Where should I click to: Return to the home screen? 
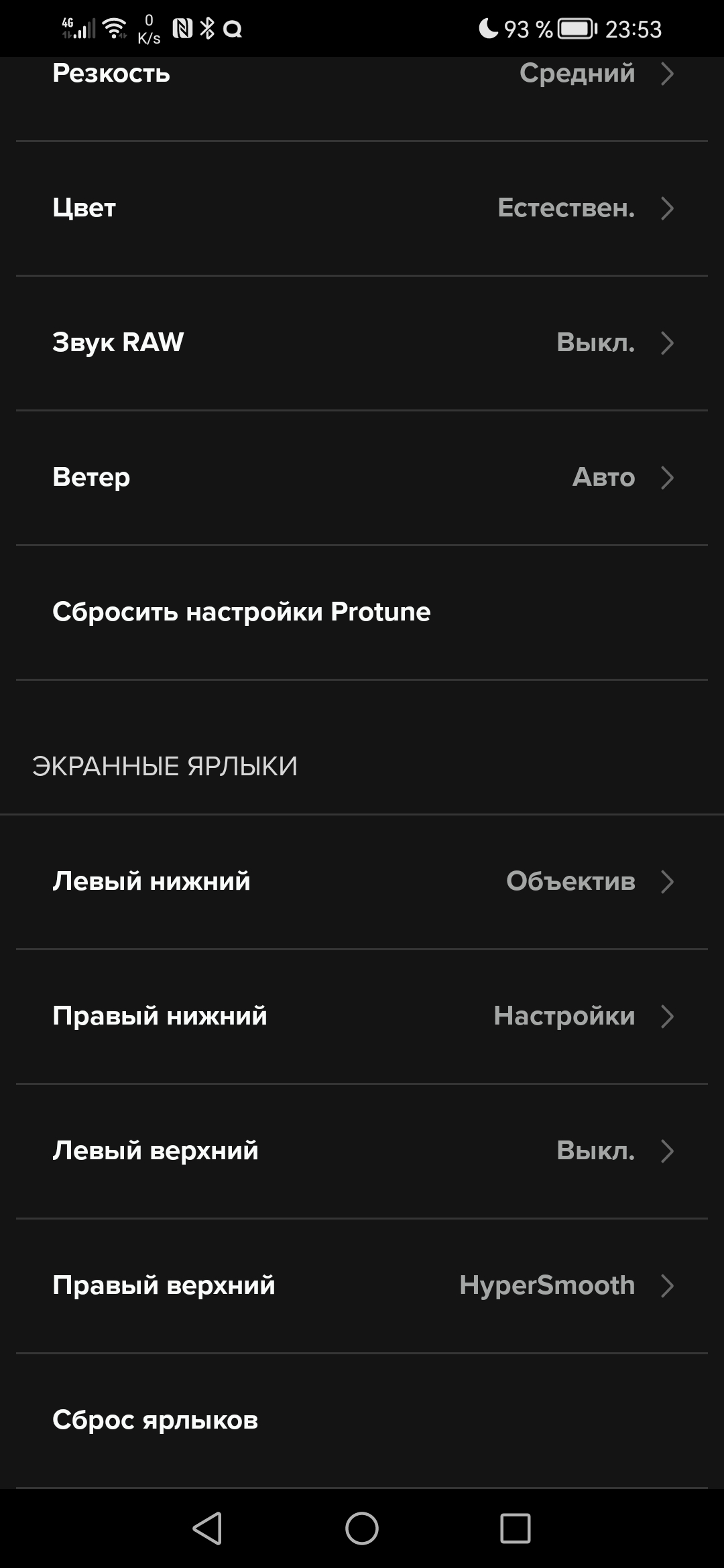click(x=362, y=1528)
